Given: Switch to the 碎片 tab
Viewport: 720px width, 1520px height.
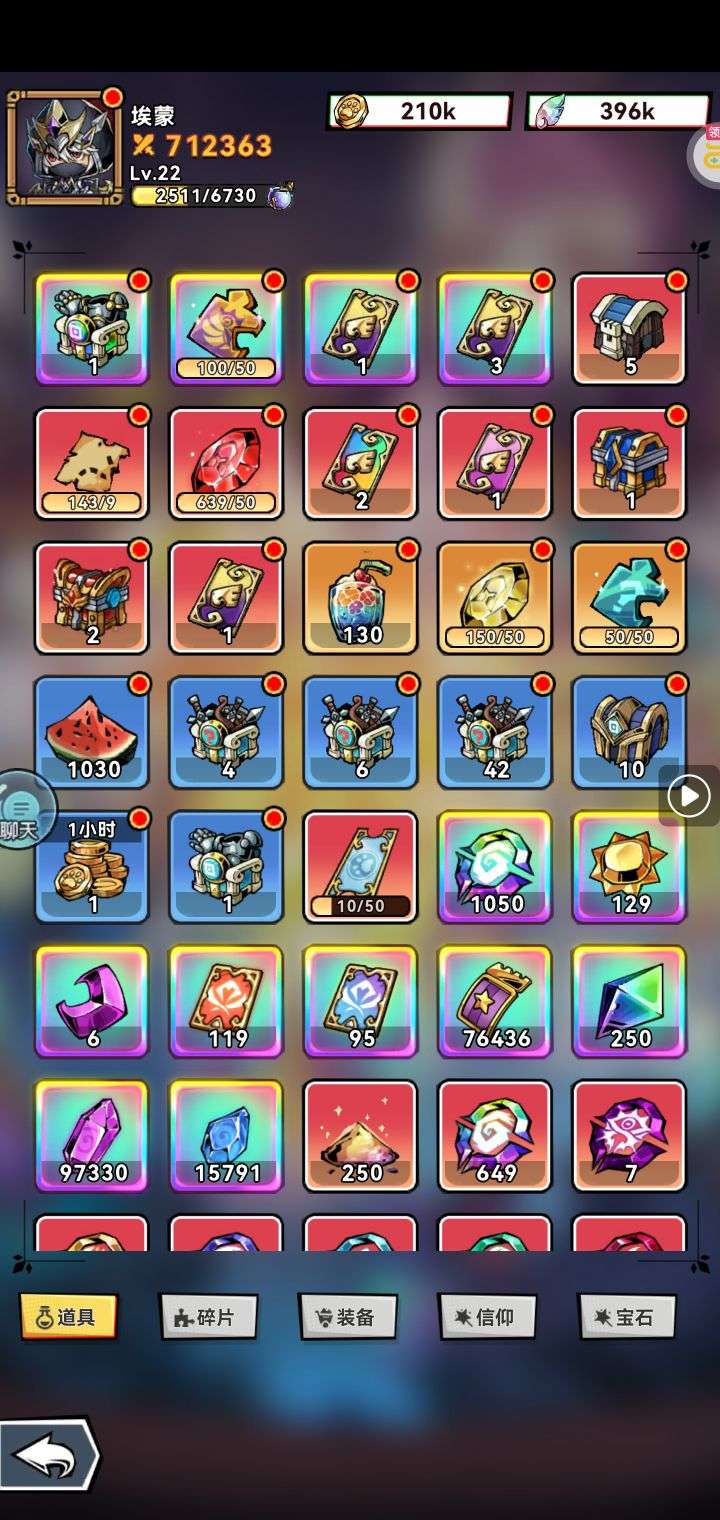Looking at the screenshot, I should (x=208, y=1317).
